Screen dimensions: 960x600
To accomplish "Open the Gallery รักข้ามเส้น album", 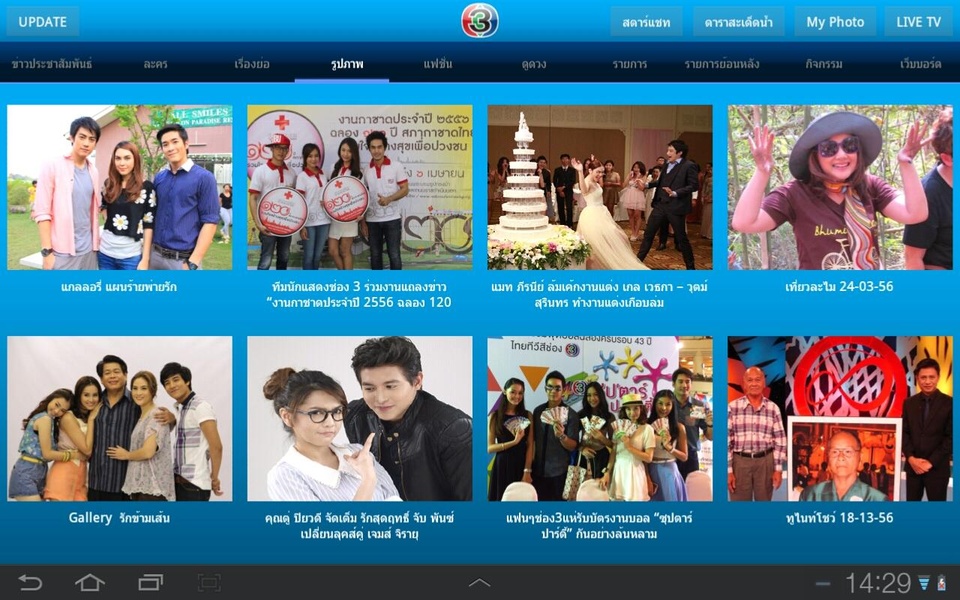I will coord(119,418).
